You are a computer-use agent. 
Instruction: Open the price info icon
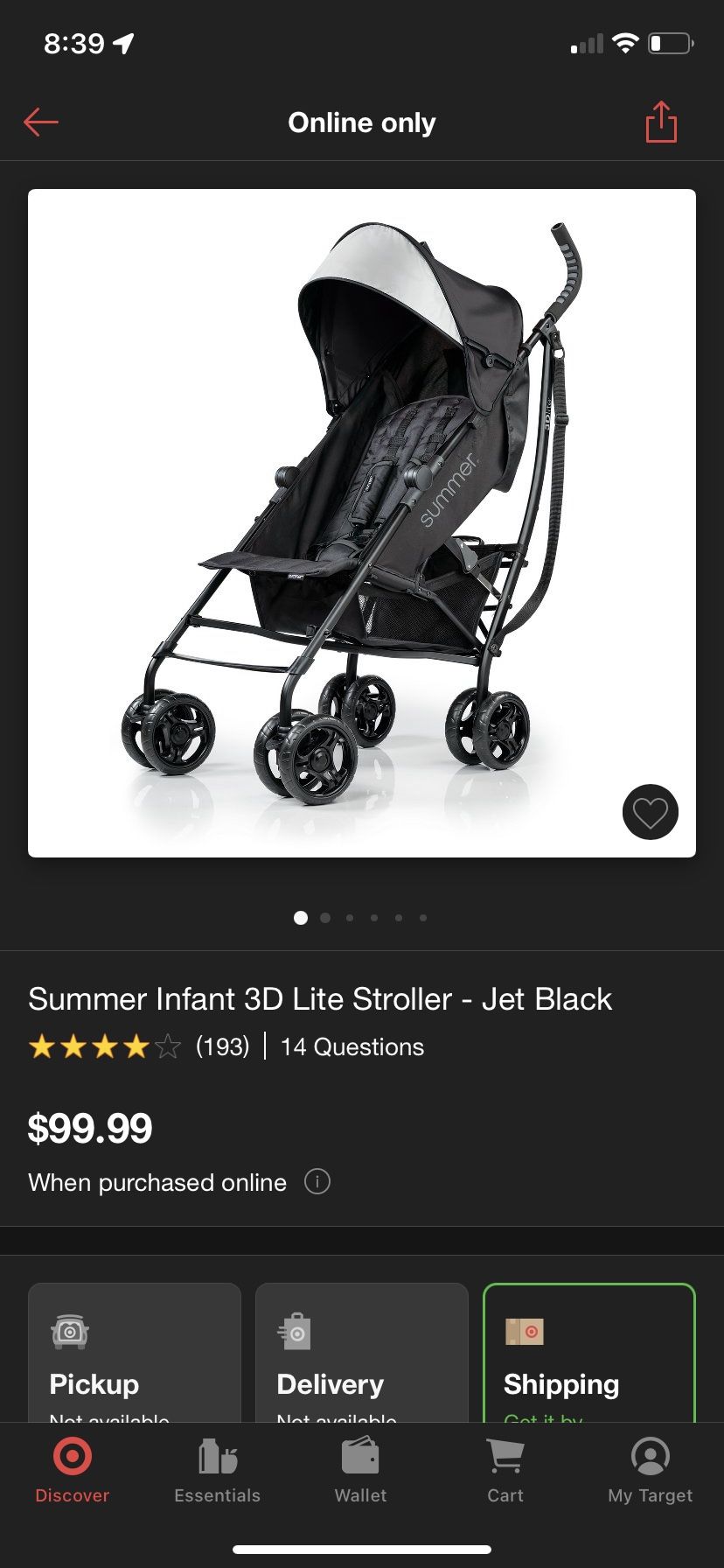(x=317, y=1182)
